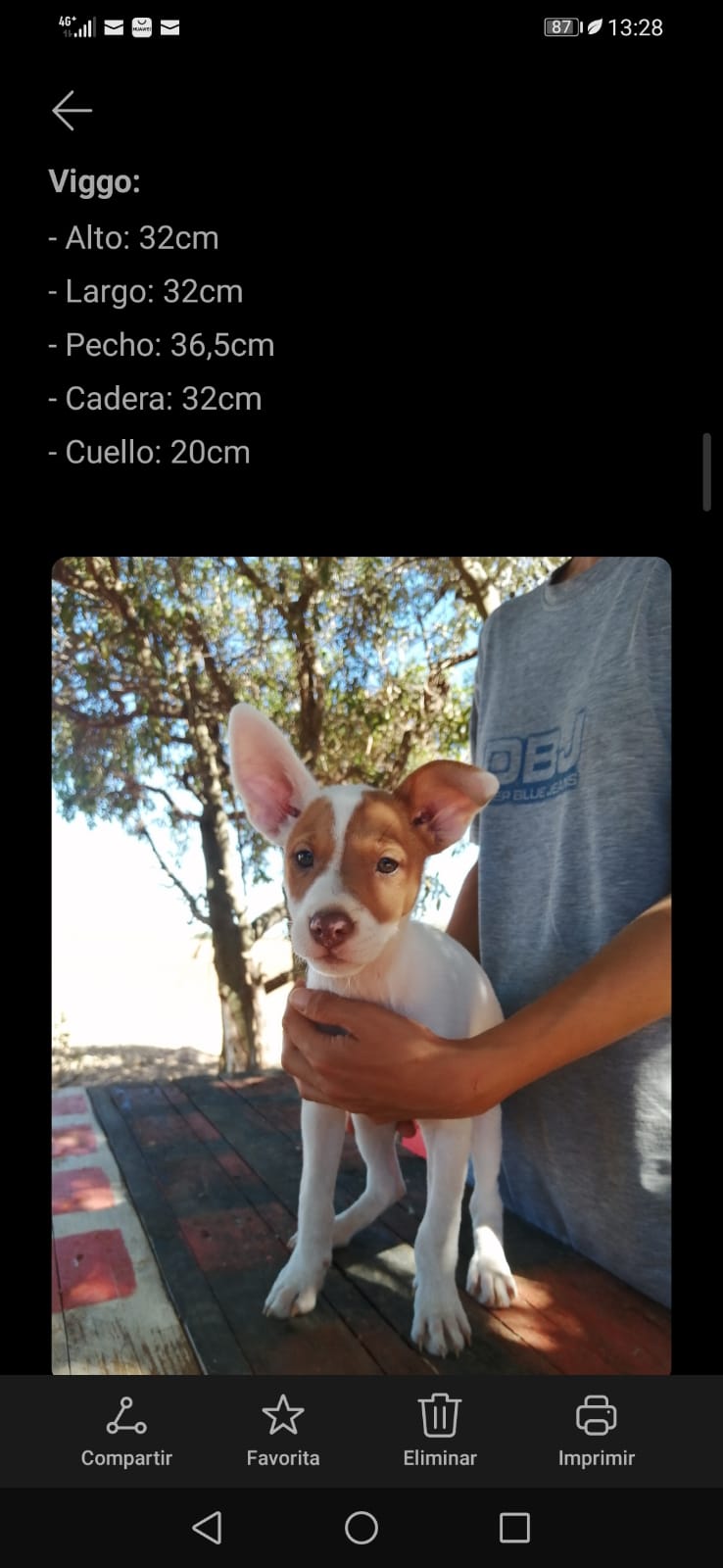Open recent apps from navigation bar
The image size is (723, 1568).
tap(514, 1528)
